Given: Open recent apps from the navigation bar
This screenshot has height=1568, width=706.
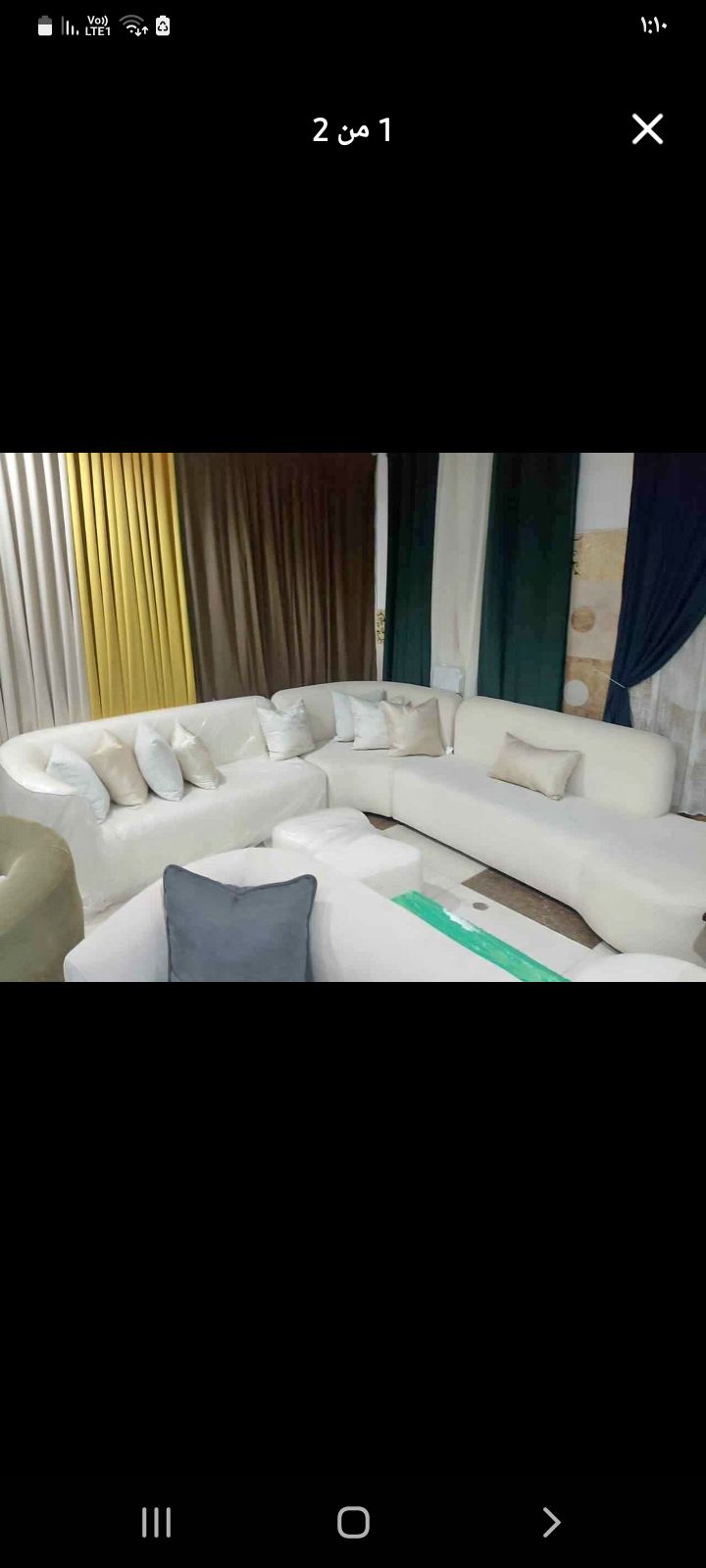Looking at the screenshot, I should click(157, 1522).
